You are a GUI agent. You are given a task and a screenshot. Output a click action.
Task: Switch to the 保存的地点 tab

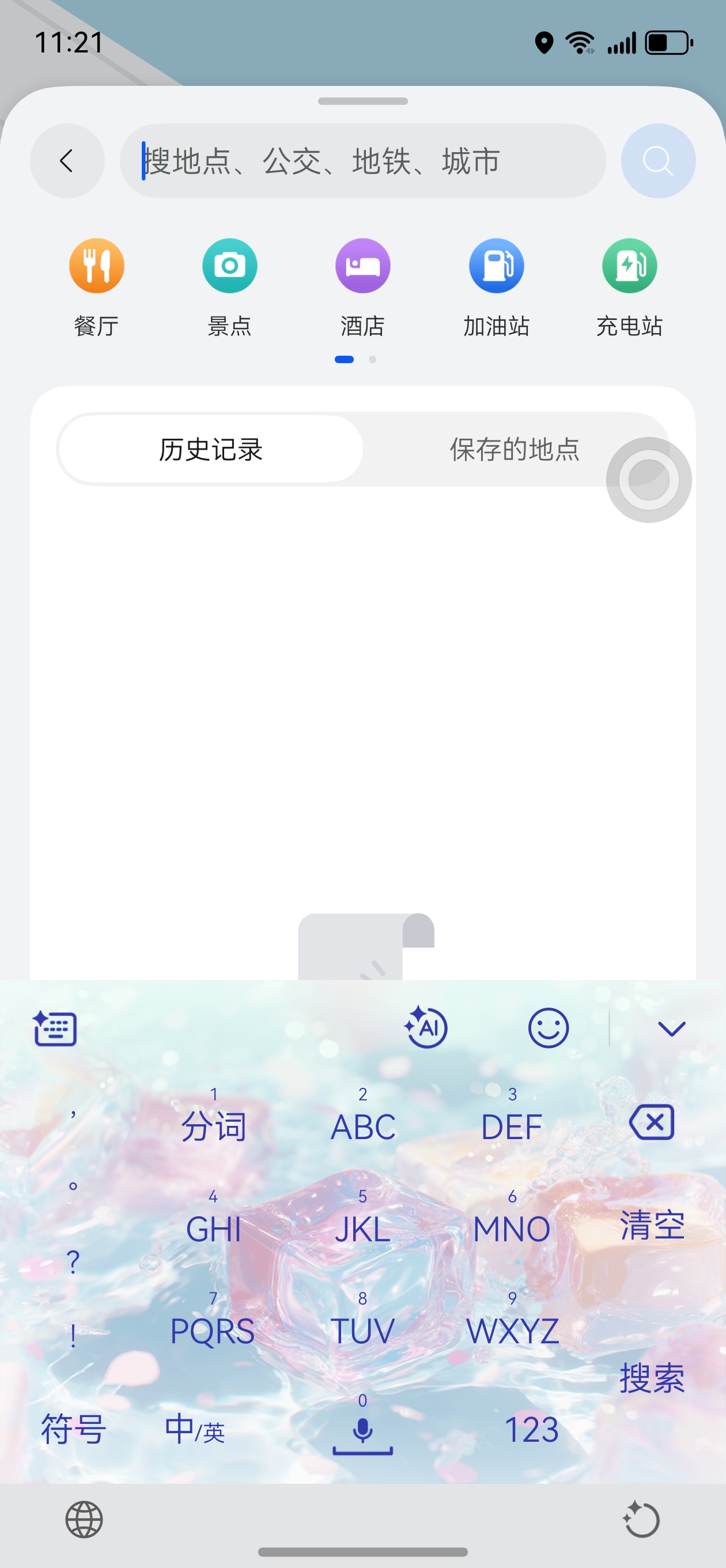514,449
